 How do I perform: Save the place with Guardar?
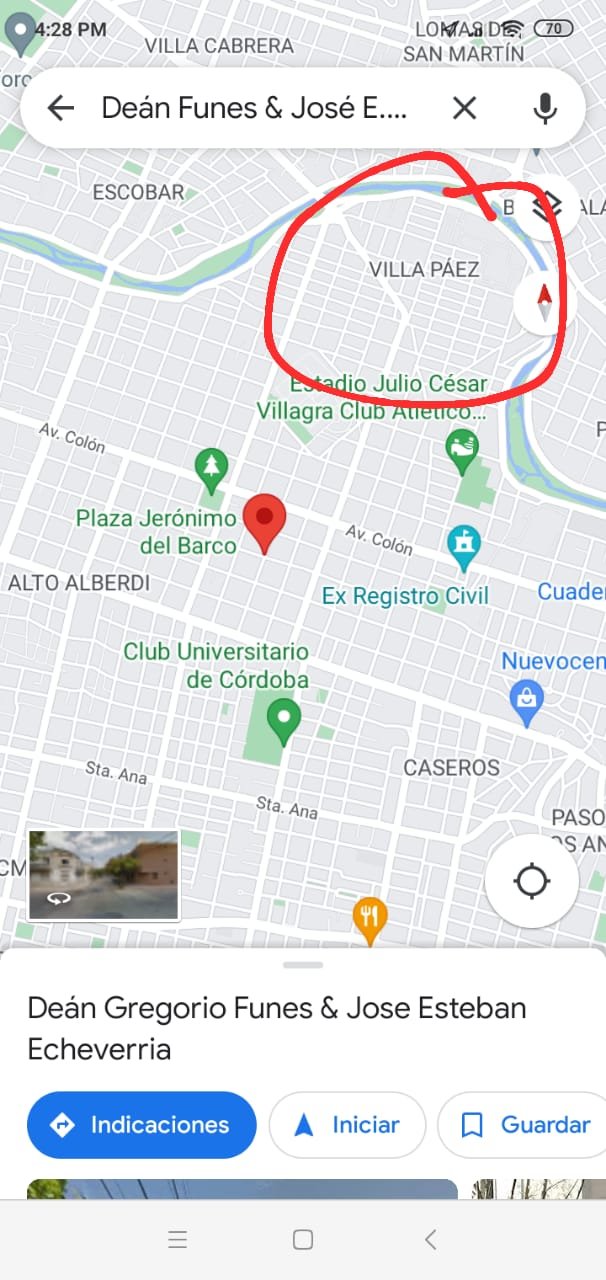pyautogui.click(x=524, y=1125)
